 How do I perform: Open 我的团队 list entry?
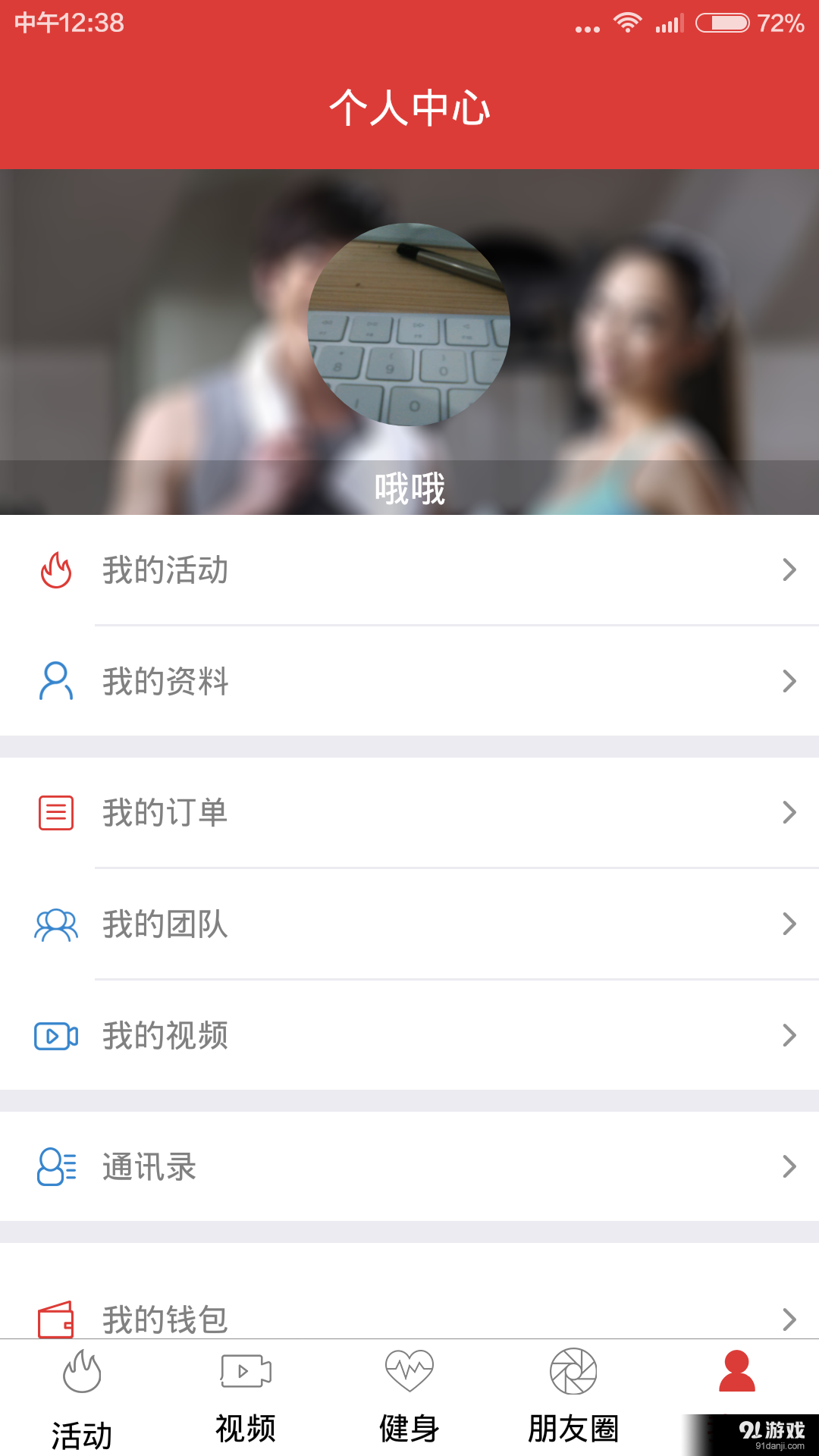pyautogui.click(x=409, y=924)
